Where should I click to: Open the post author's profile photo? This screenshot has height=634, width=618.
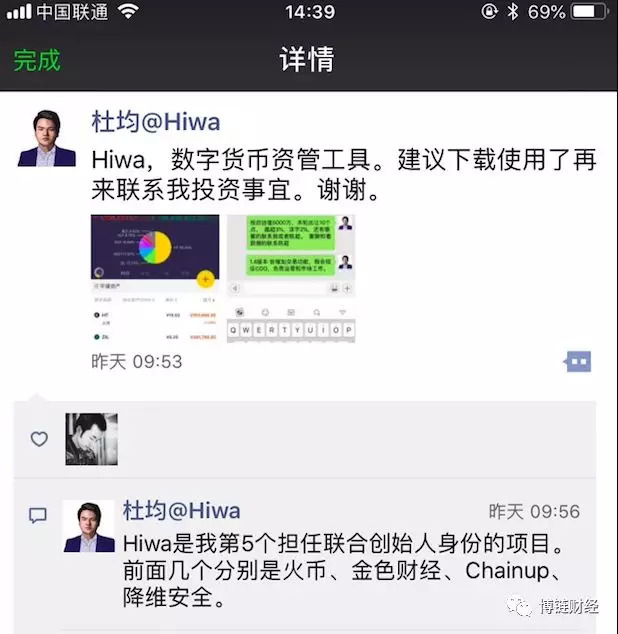tap(47, 137)
